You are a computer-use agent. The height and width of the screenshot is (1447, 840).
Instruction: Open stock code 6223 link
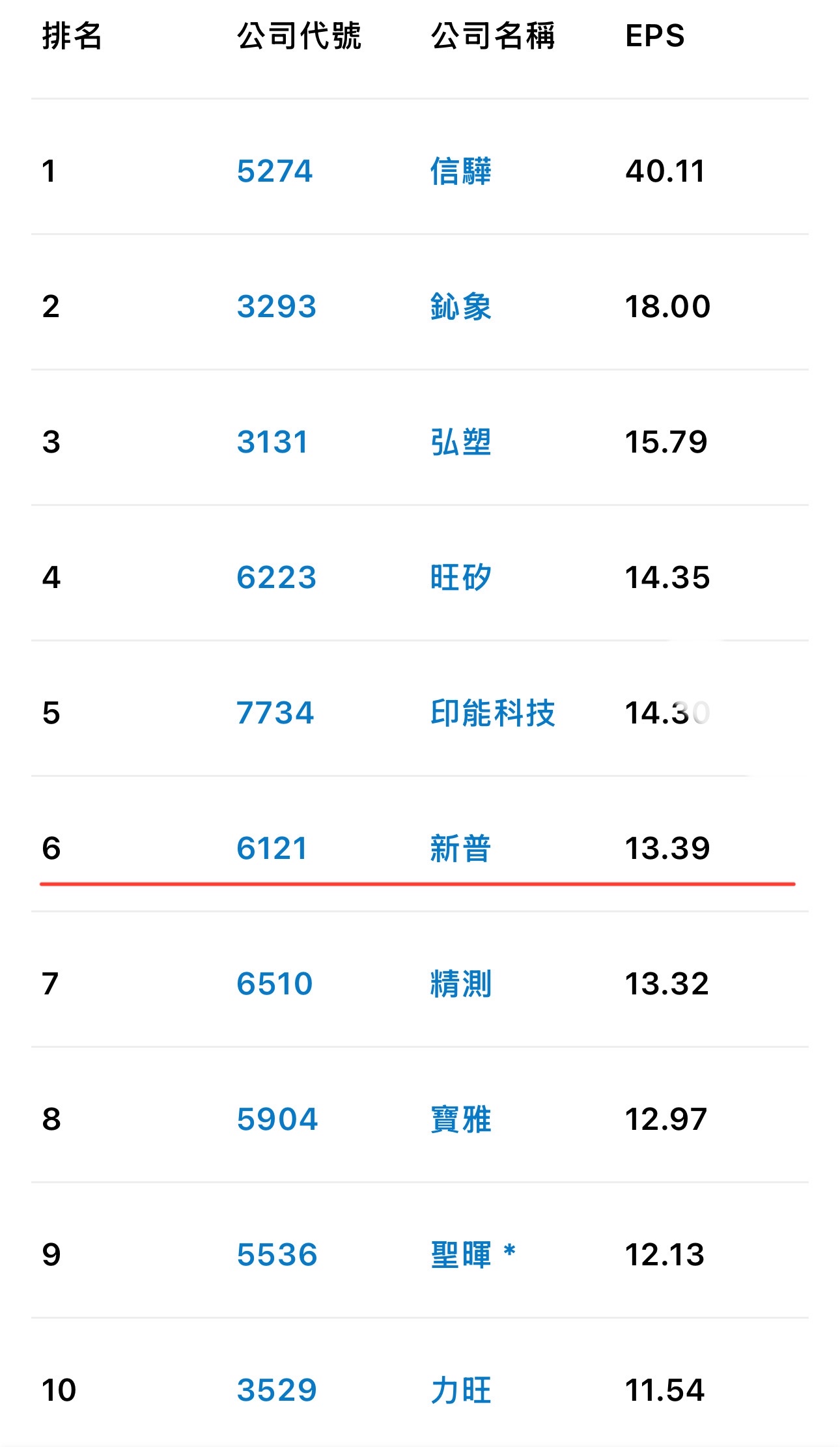(x=276, y=578)
